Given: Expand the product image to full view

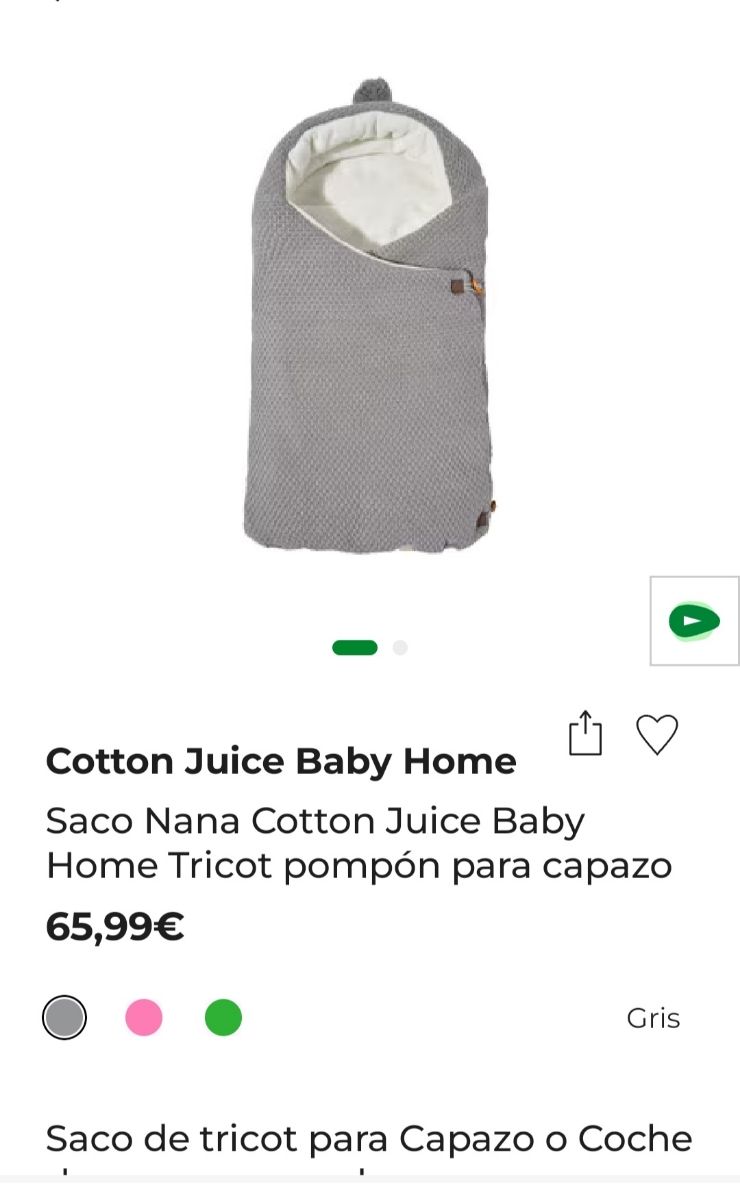Looking at the screenshot, I should pos(370,320).
